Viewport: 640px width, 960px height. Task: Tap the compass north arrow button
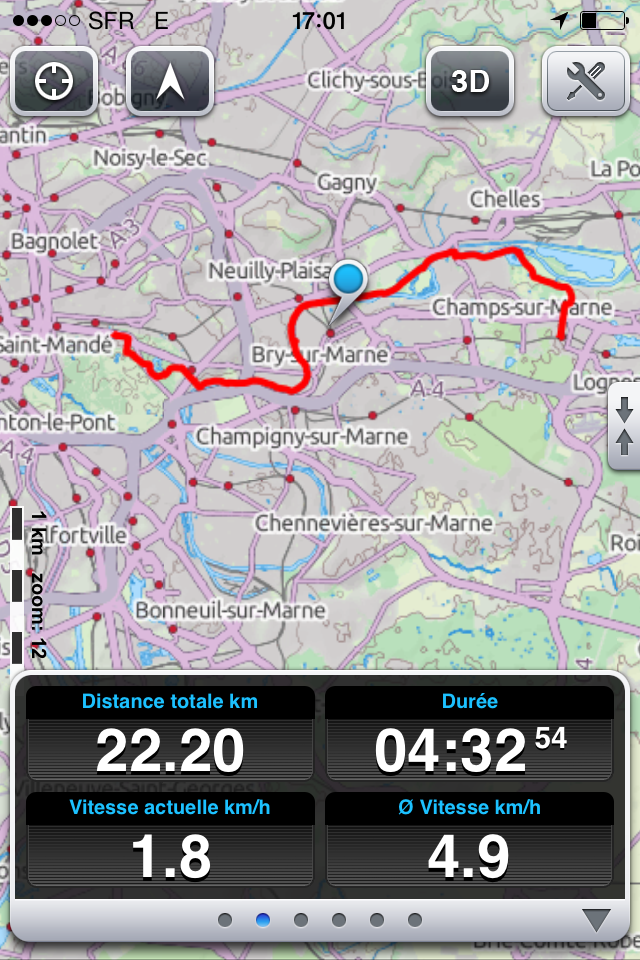point(170,82)
